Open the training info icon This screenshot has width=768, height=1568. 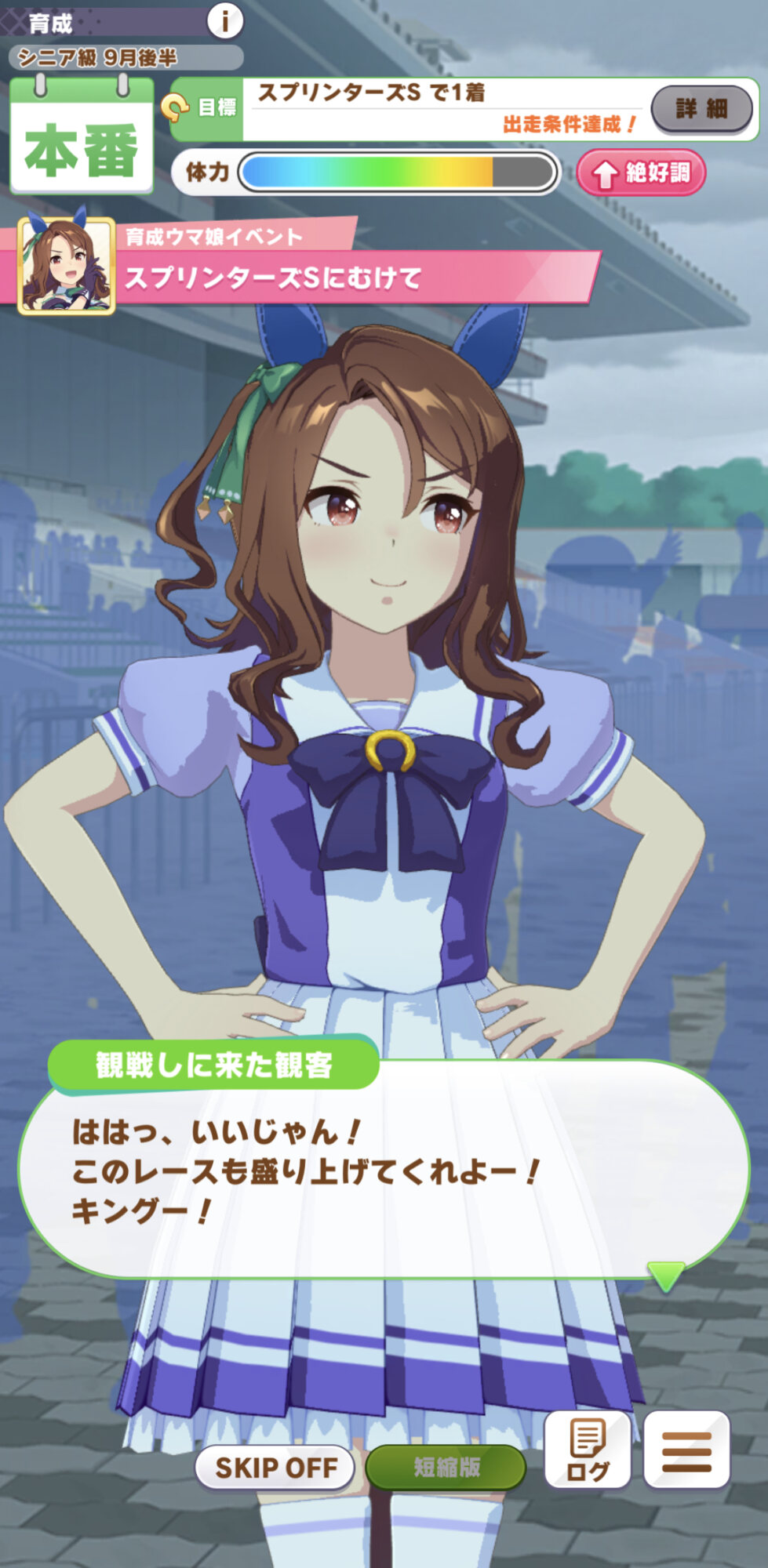(x=224, y=21)
